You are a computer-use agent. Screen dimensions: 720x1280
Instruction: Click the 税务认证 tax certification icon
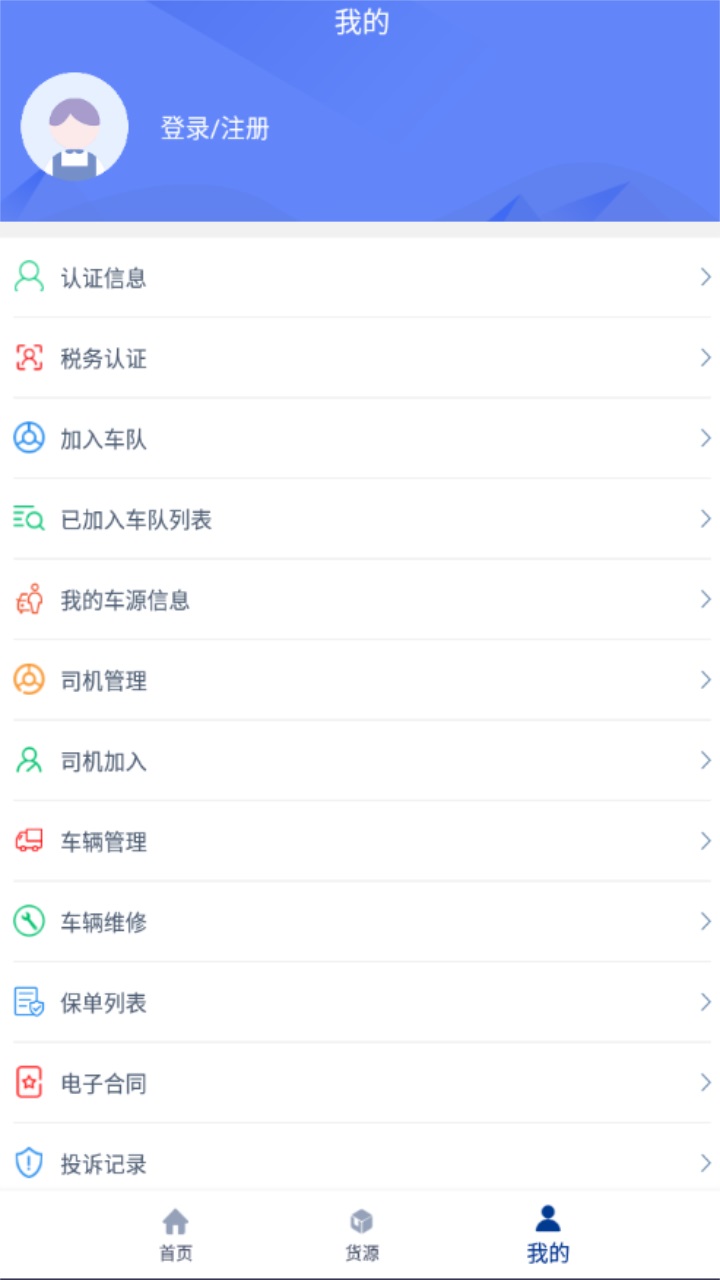pos(28,358)
